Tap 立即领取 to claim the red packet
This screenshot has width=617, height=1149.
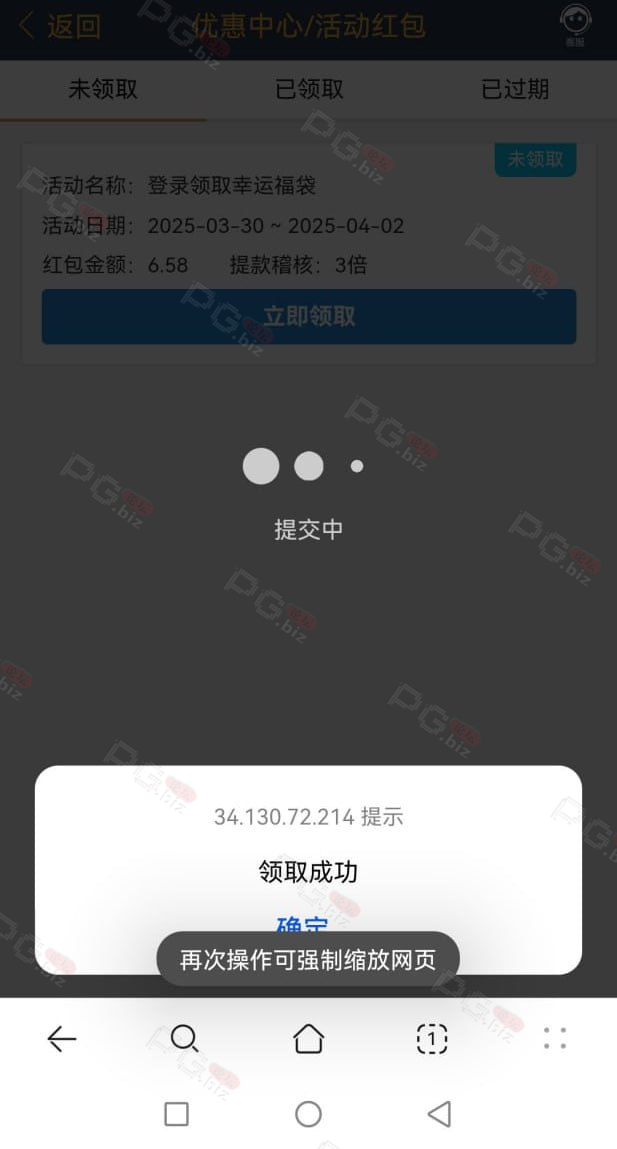click(x=308, y=317)
